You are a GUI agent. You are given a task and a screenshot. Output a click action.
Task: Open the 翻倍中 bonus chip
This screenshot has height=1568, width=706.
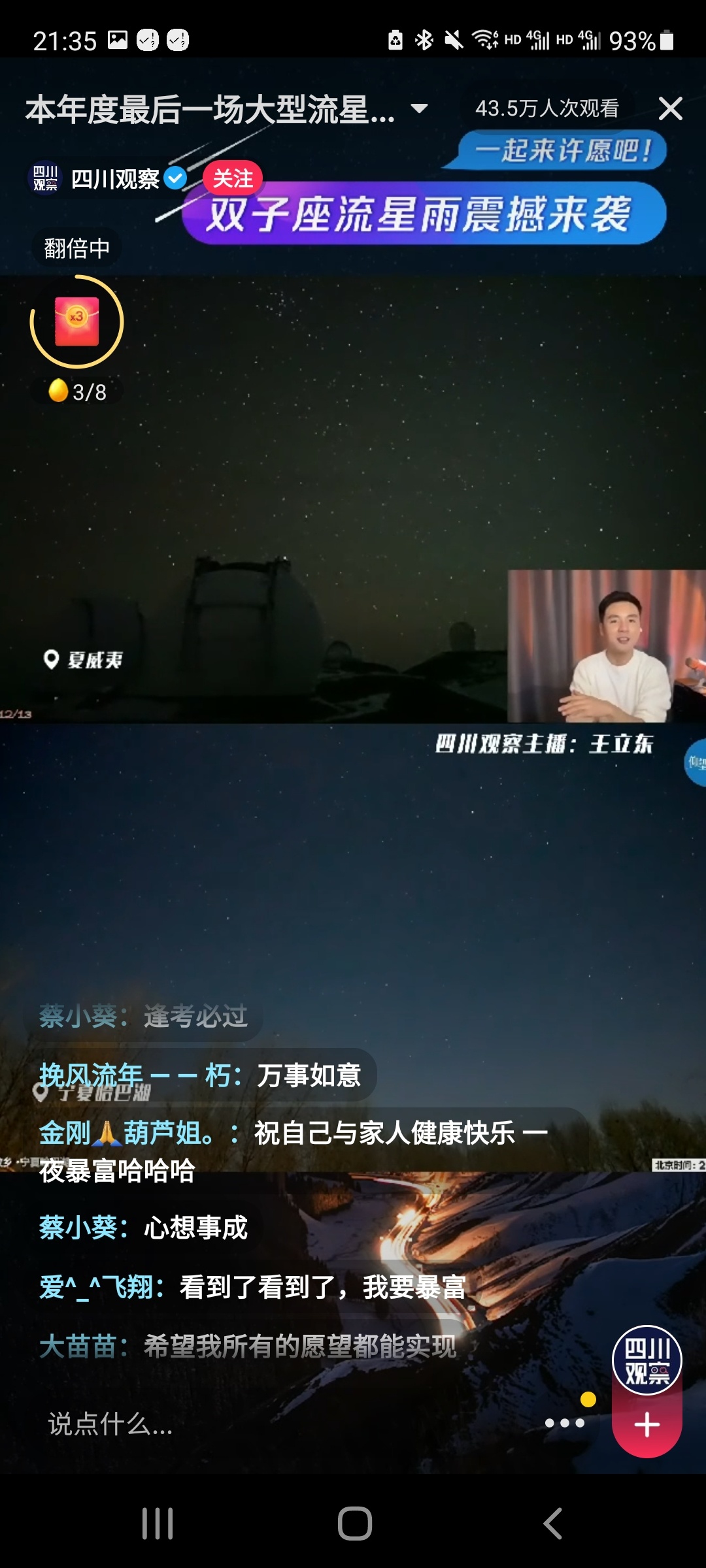click(76, 248)
